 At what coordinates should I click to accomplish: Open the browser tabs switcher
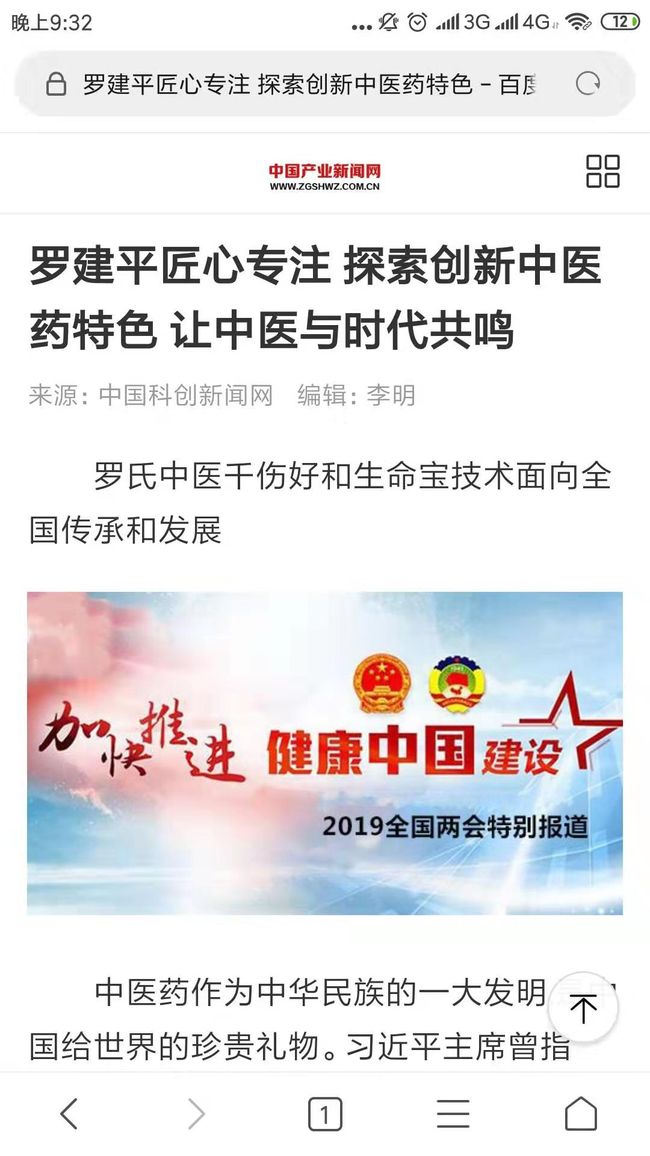[x=325, y=1113]
